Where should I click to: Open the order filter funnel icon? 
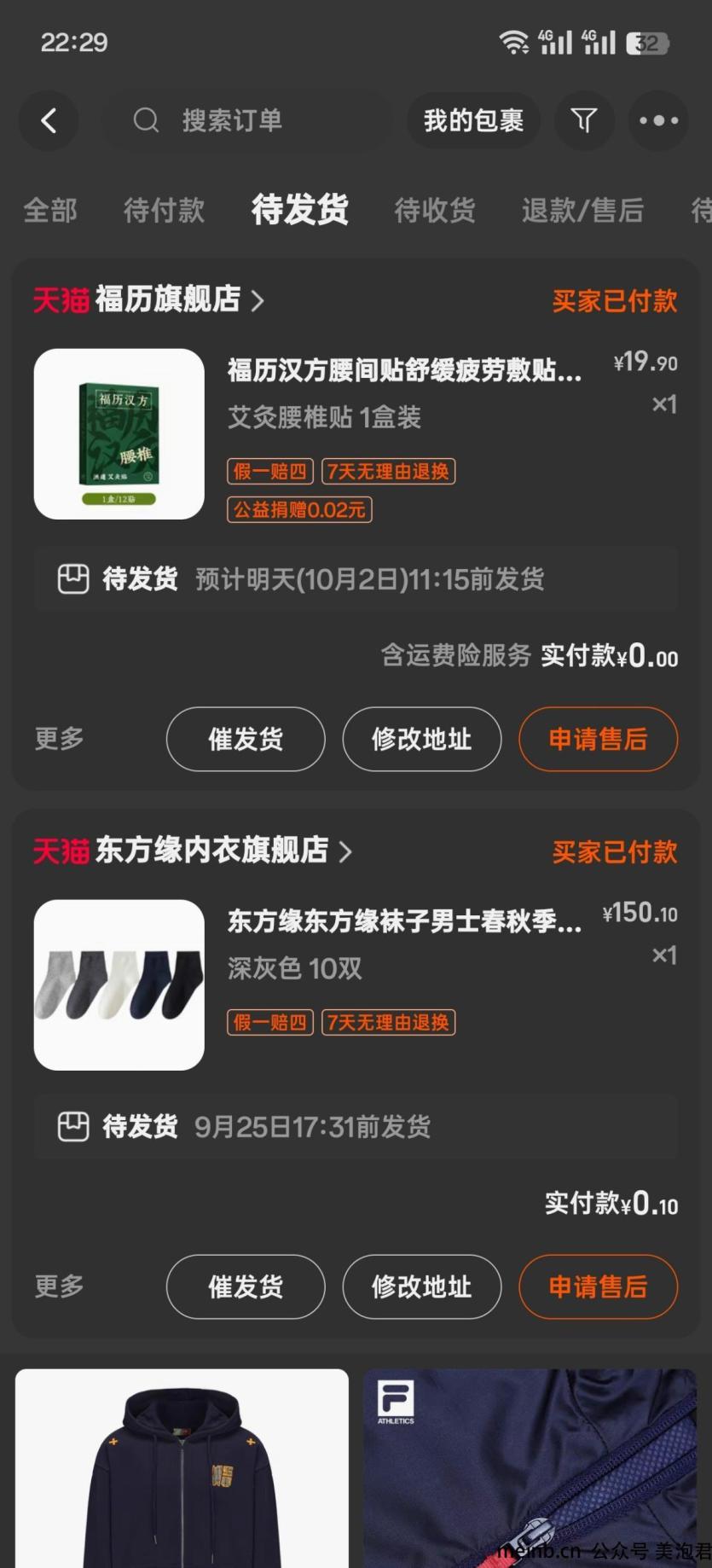pos(584,120)
